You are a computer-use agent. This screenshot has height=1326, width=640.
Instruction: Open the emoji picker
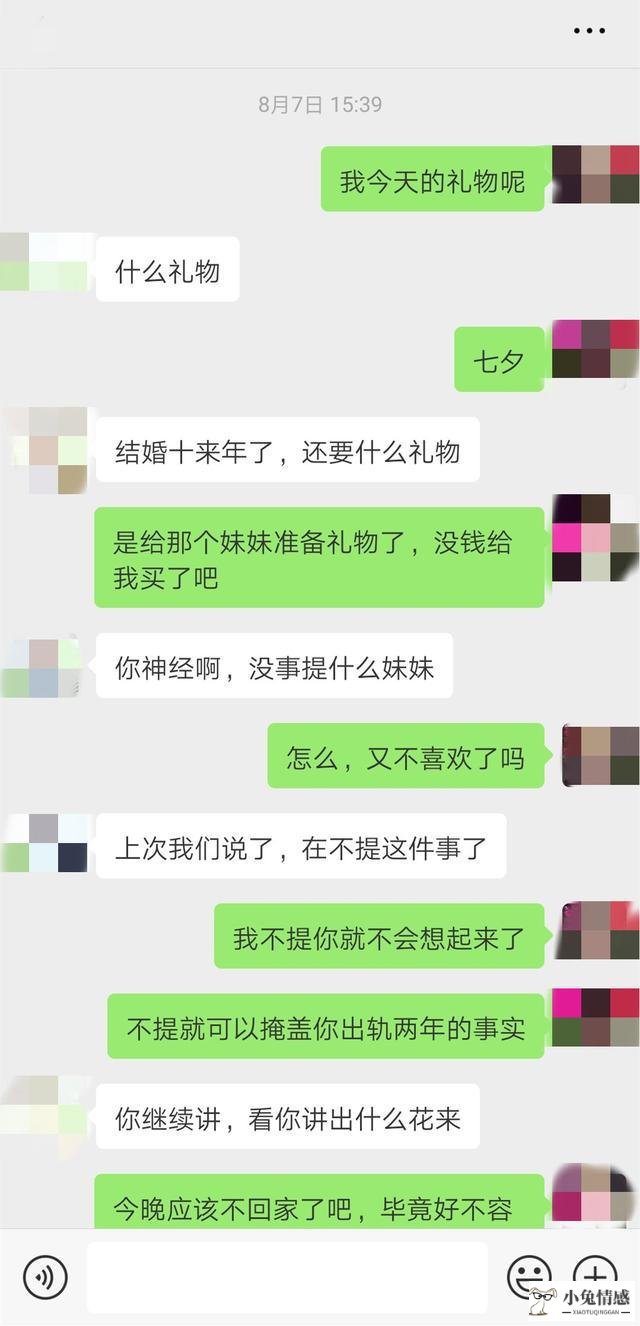tap(529, 1277)
